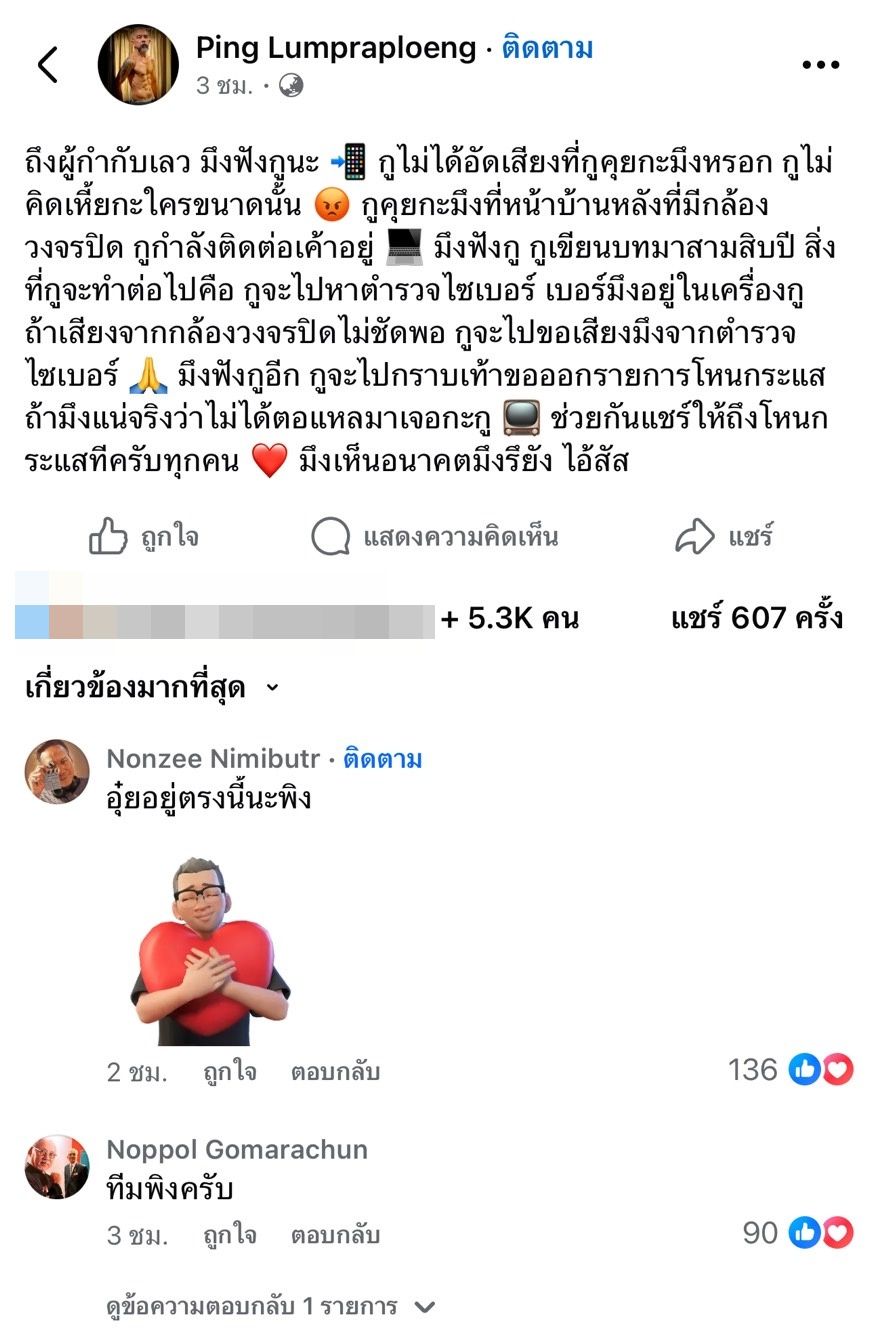Open Nonzee Nimibutr's profile name

coord(213,759)
